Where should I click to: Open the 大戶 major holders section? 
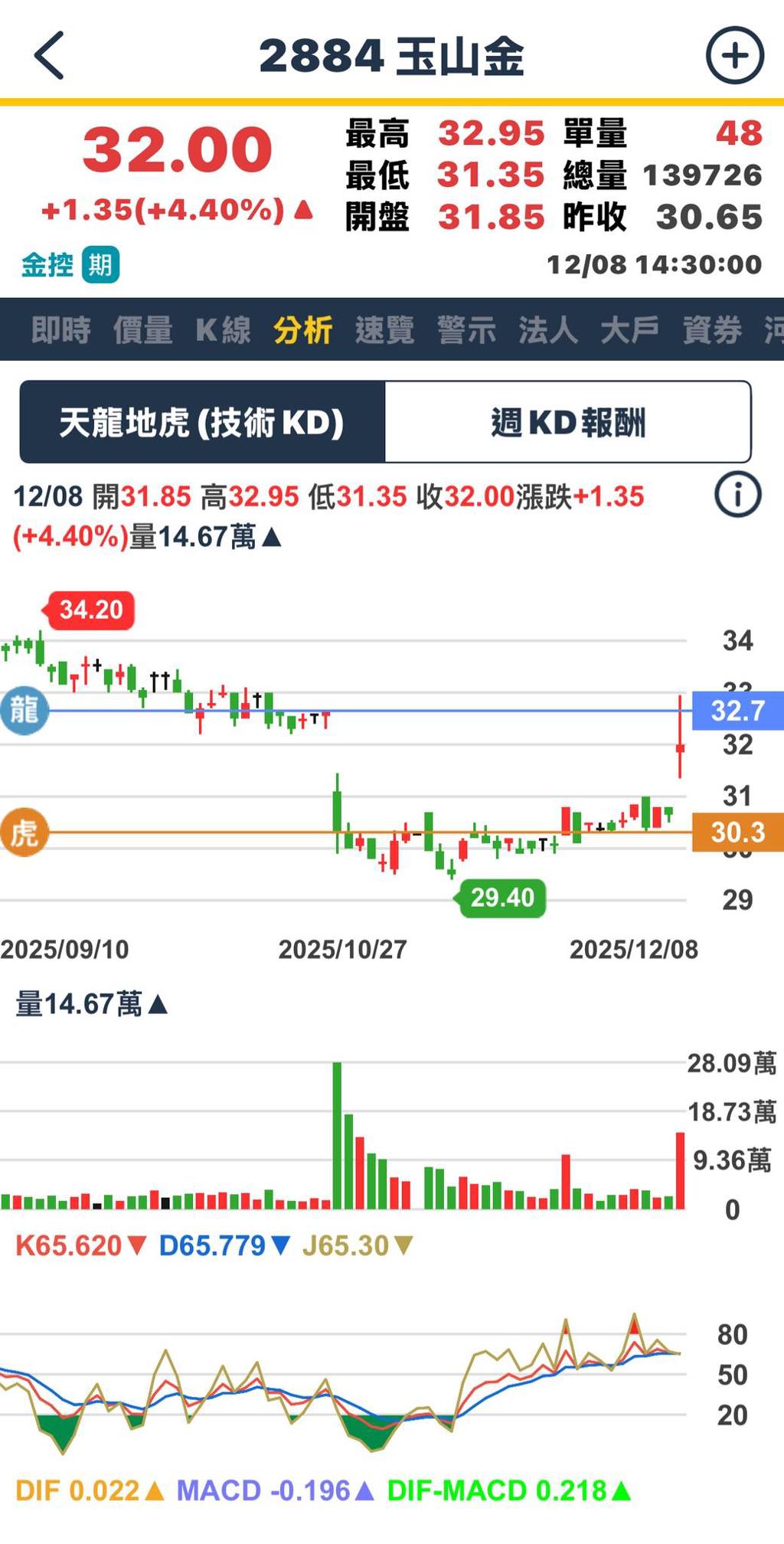click(x=629, y=331)
